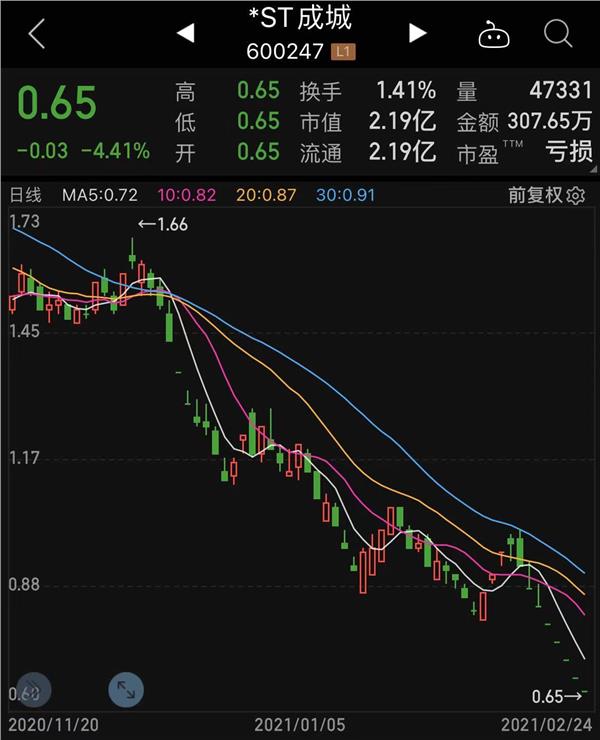Screen dimensions: 600x740
Task: Go back from the stock detail page
Action: [x=37, y=34]
